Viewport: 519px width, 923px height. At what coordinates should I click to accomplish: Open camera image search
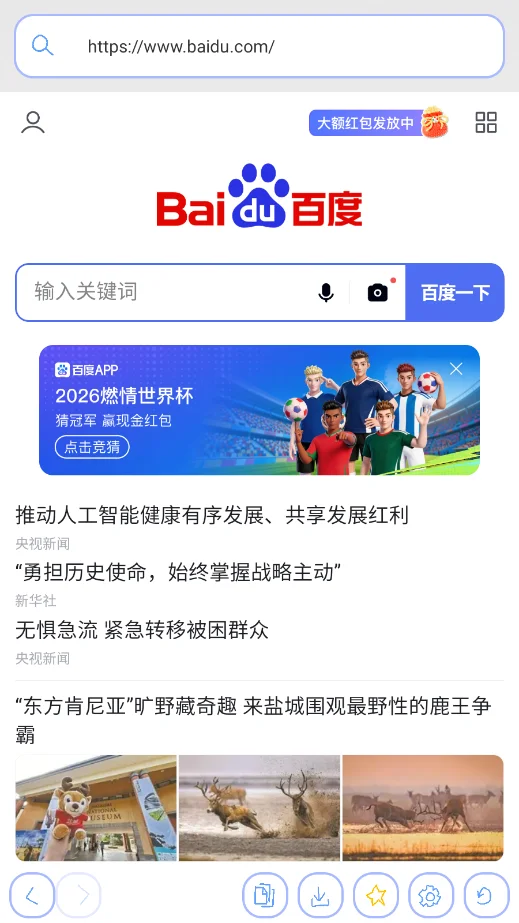point(378,292)
